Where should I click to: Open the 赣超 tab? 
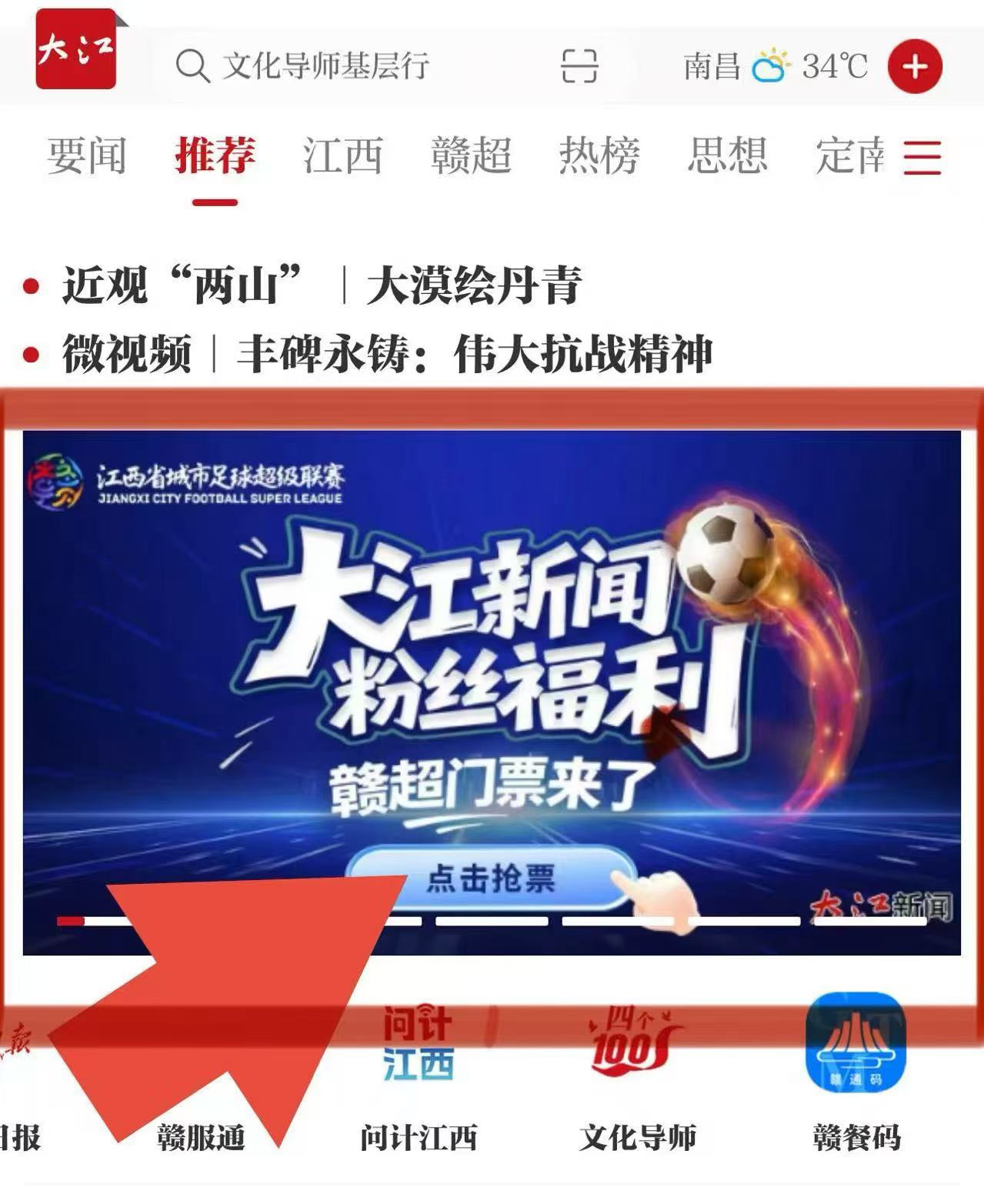pos(471,156)
